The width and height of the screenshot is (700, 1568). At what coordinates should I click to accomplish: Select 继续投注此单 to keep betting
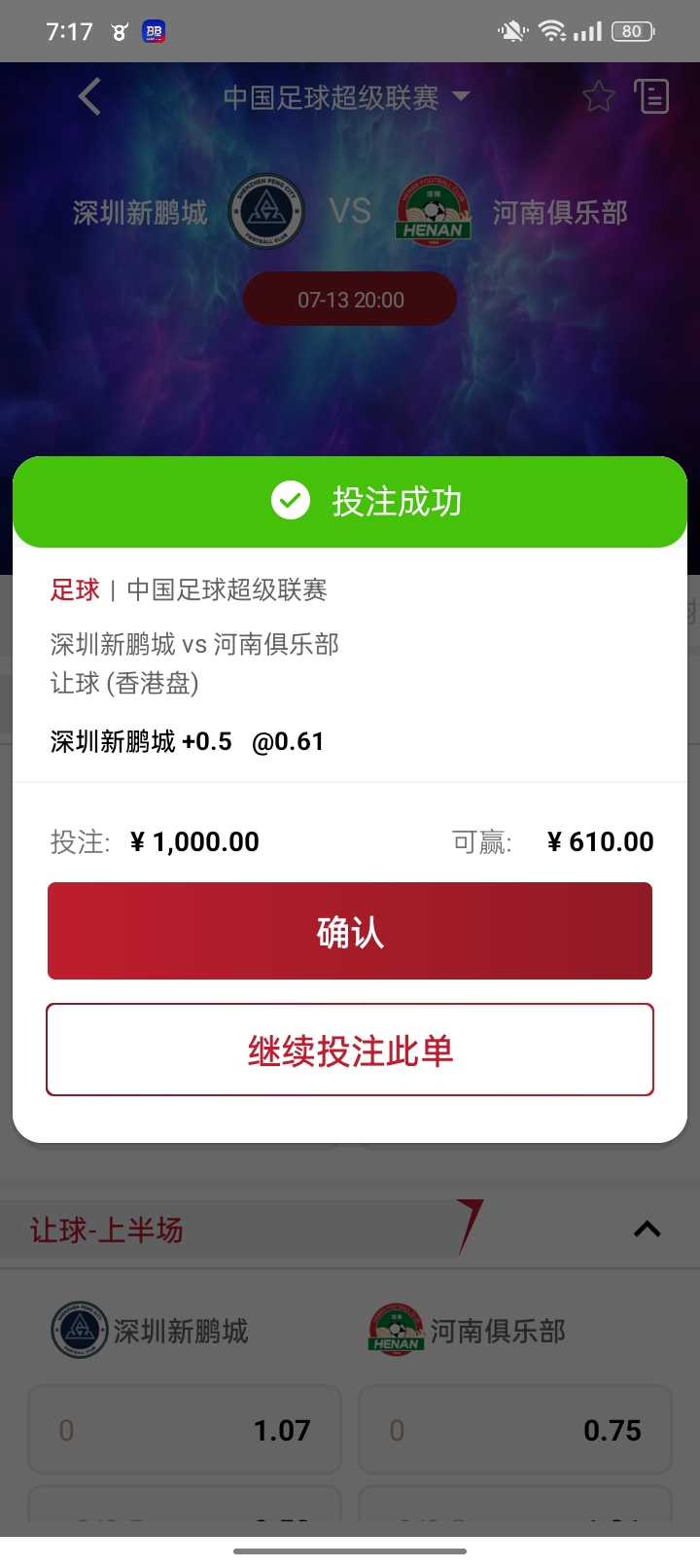(350, 1050)
